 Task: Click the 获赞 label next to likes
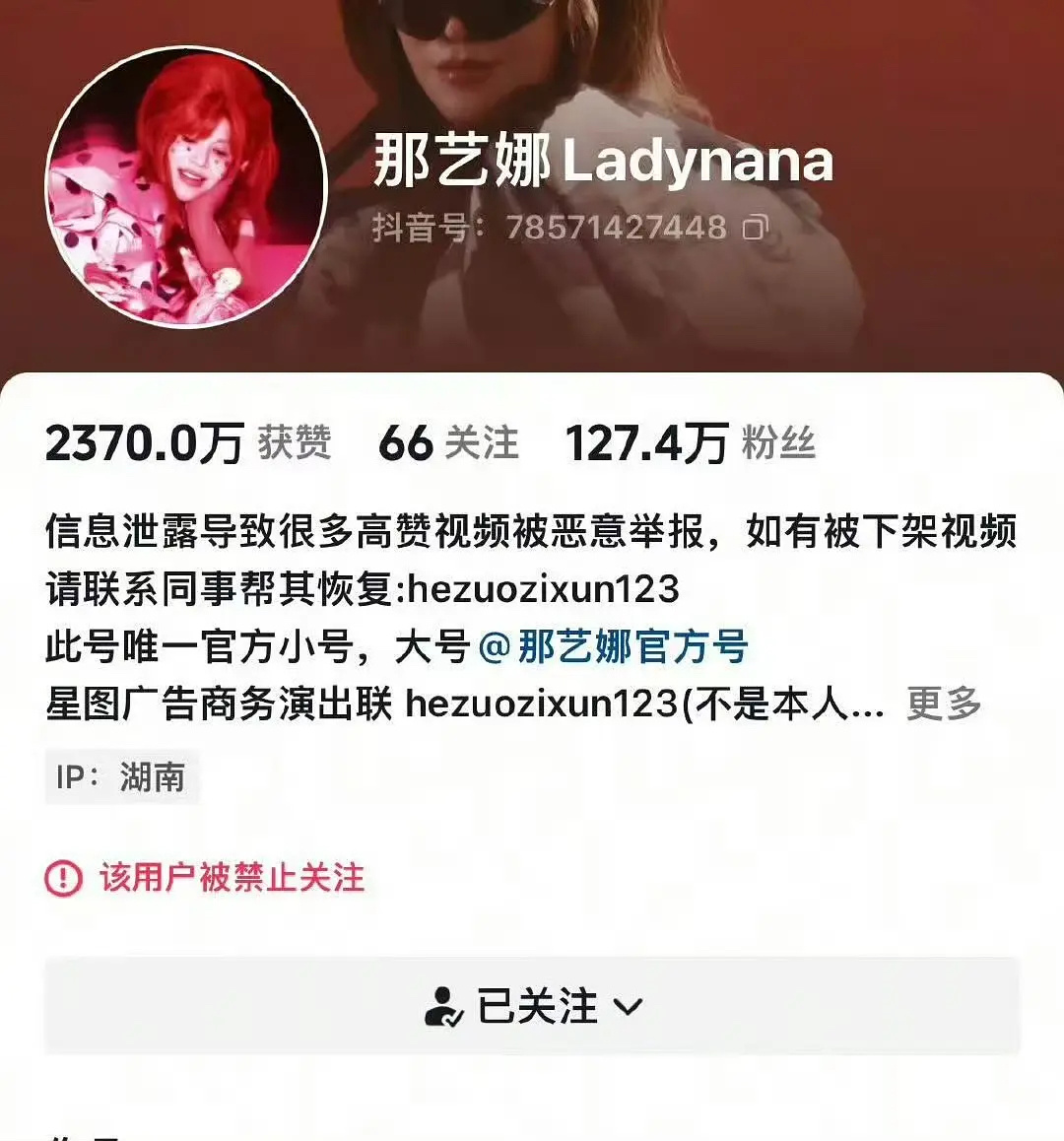point(294,445)
